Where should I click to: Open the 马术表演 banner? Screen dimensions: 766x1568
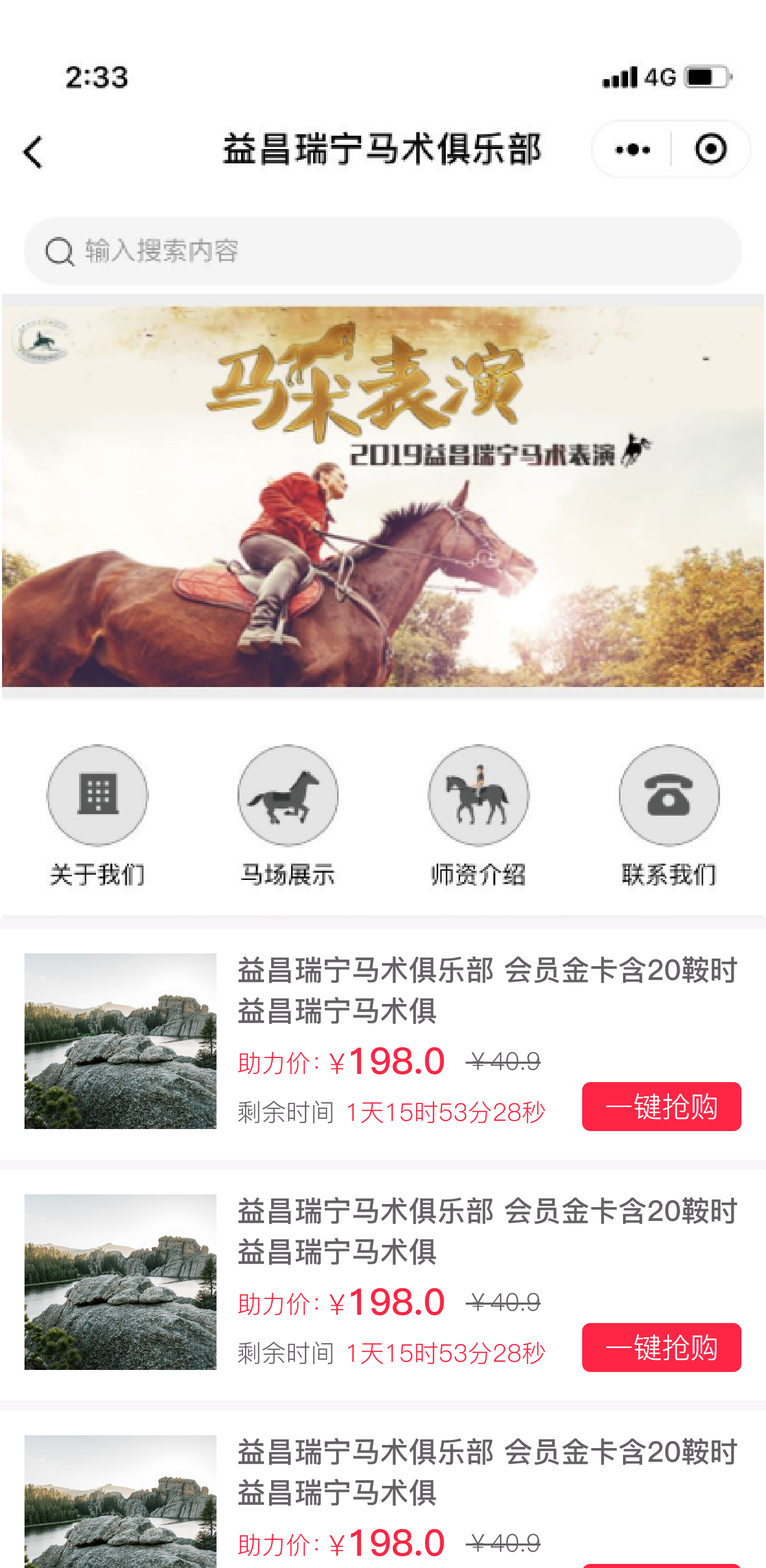tap(382, 496)
